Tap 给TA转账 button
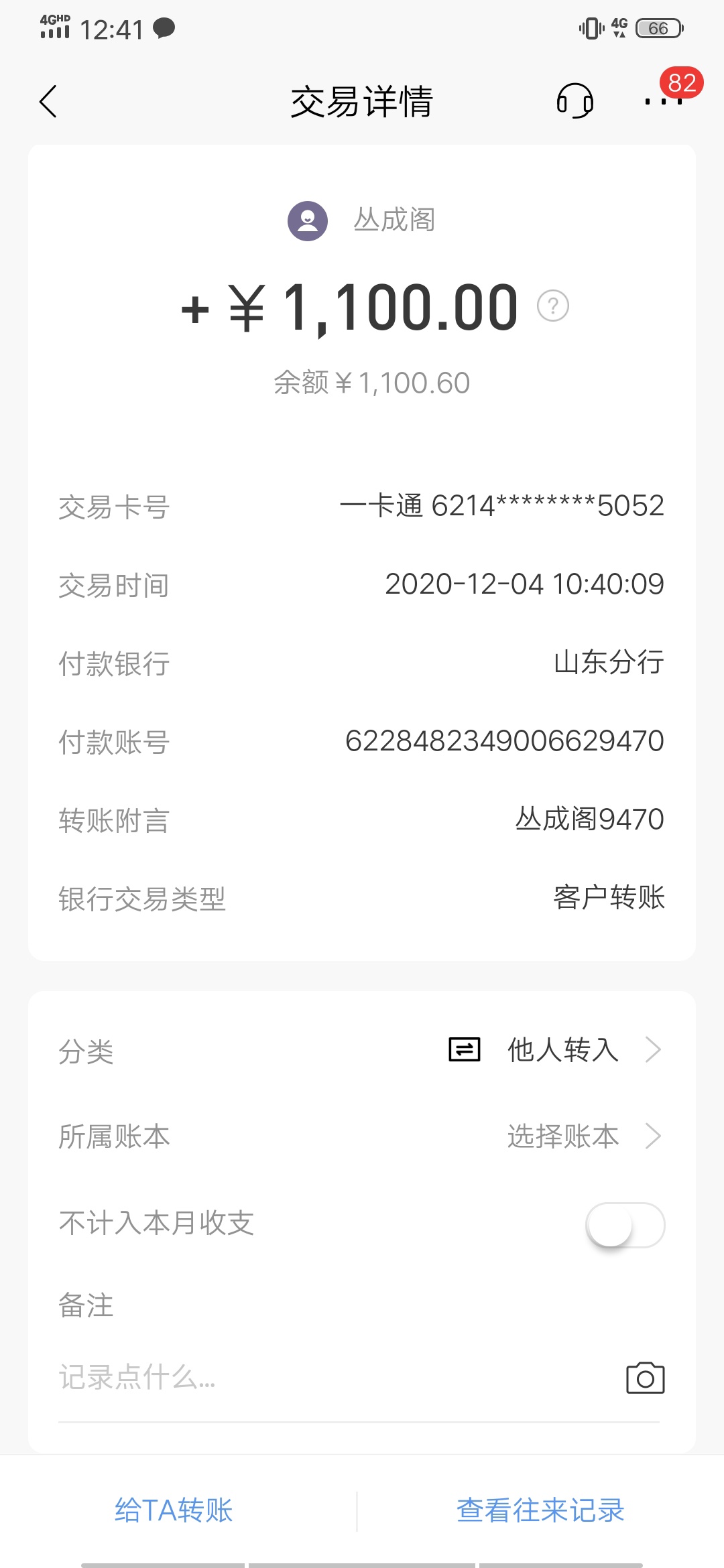 (x=174, y=1510)
